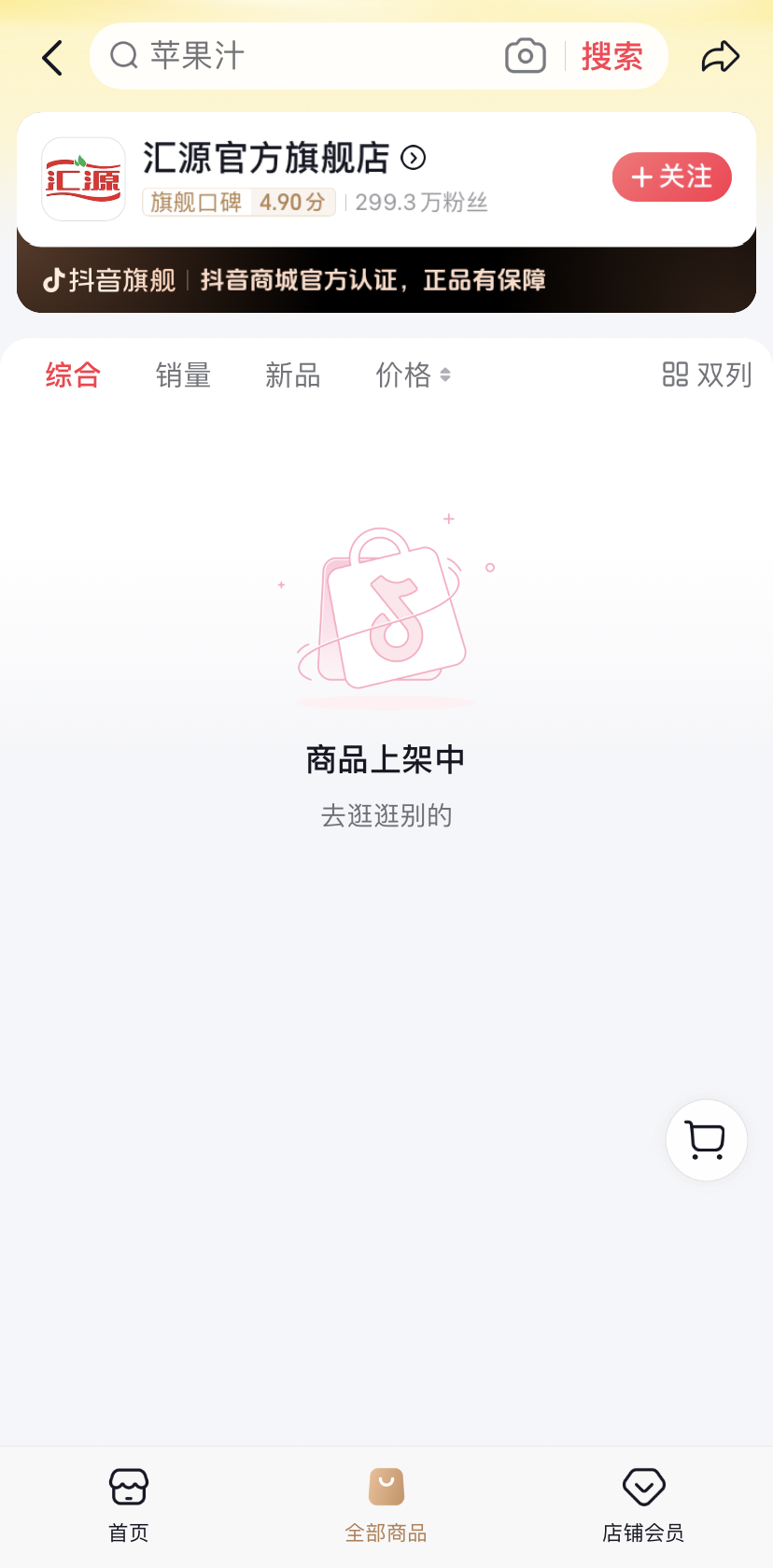Open the shopping cart
This screenshot has width=773, height=1568.
pyautogui.click(x=706, y=1139)
